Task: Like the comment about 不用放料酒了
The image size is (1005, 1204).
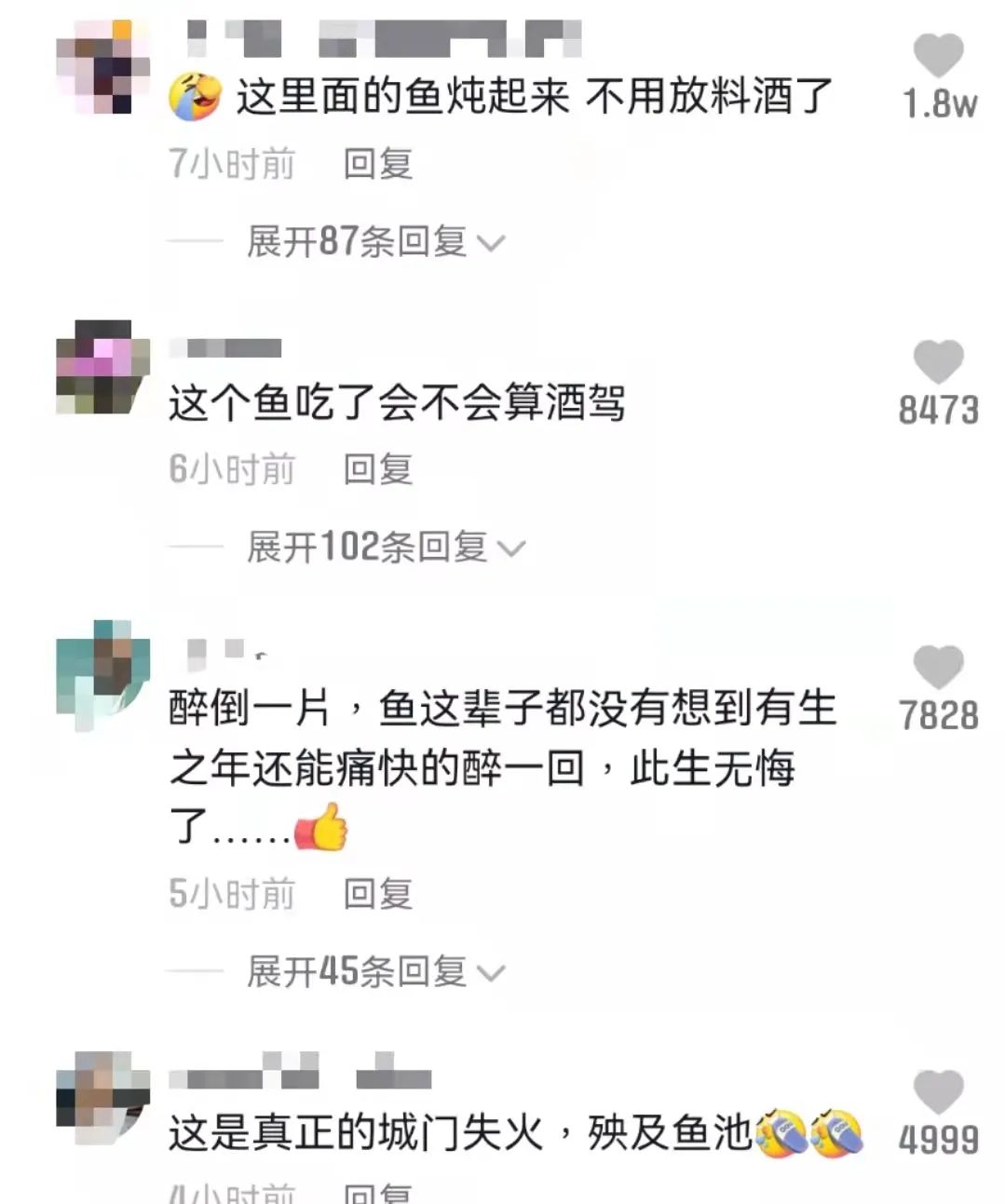Action: pos(938,56)
